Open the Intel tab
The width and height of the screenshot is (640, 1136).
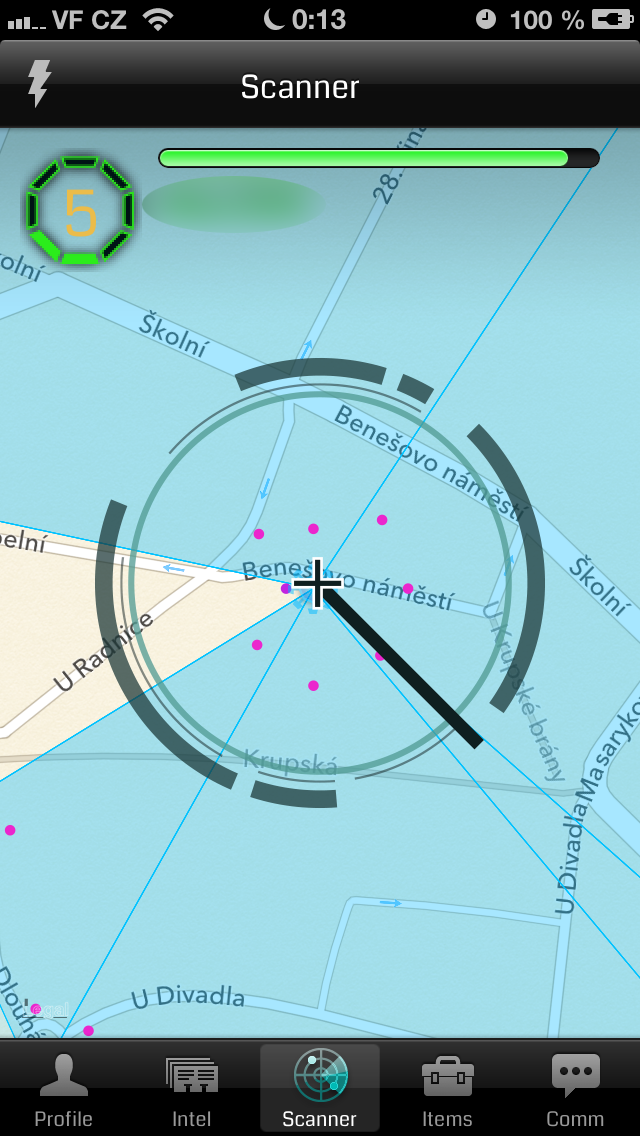pyautogui.click(x=192, y=1089)
